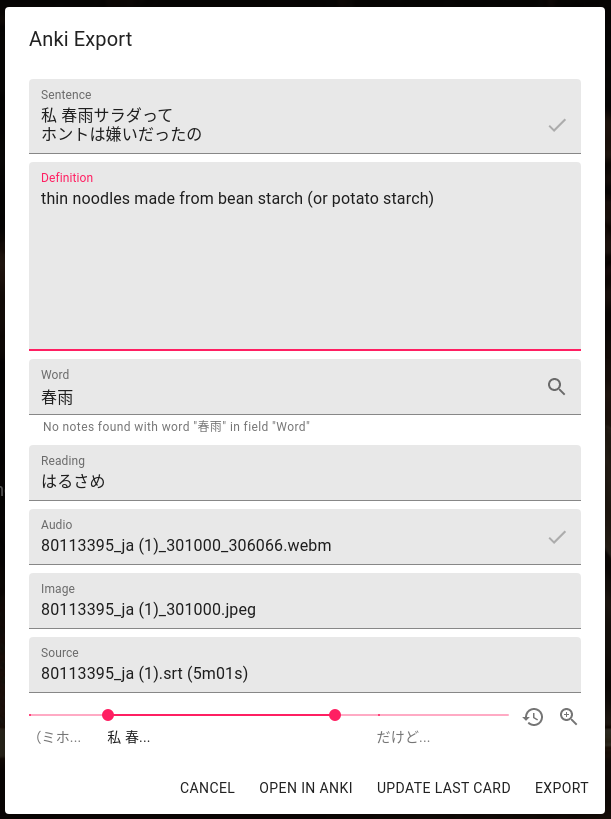
Task: Edit the Sentence text field
Action: pos(280,124)
